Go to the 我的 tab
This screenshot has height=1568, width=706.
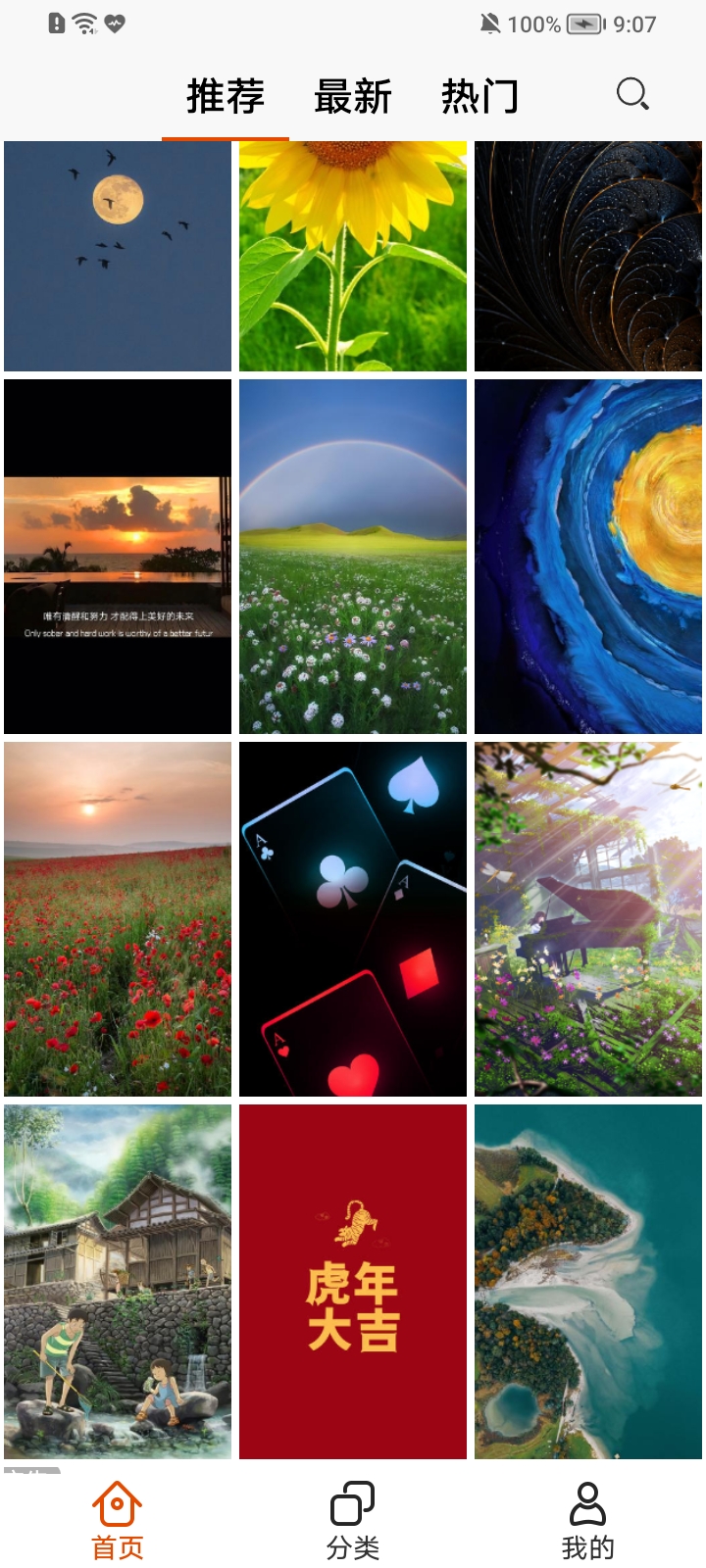pyautogui.click(x=588, y=1521)
